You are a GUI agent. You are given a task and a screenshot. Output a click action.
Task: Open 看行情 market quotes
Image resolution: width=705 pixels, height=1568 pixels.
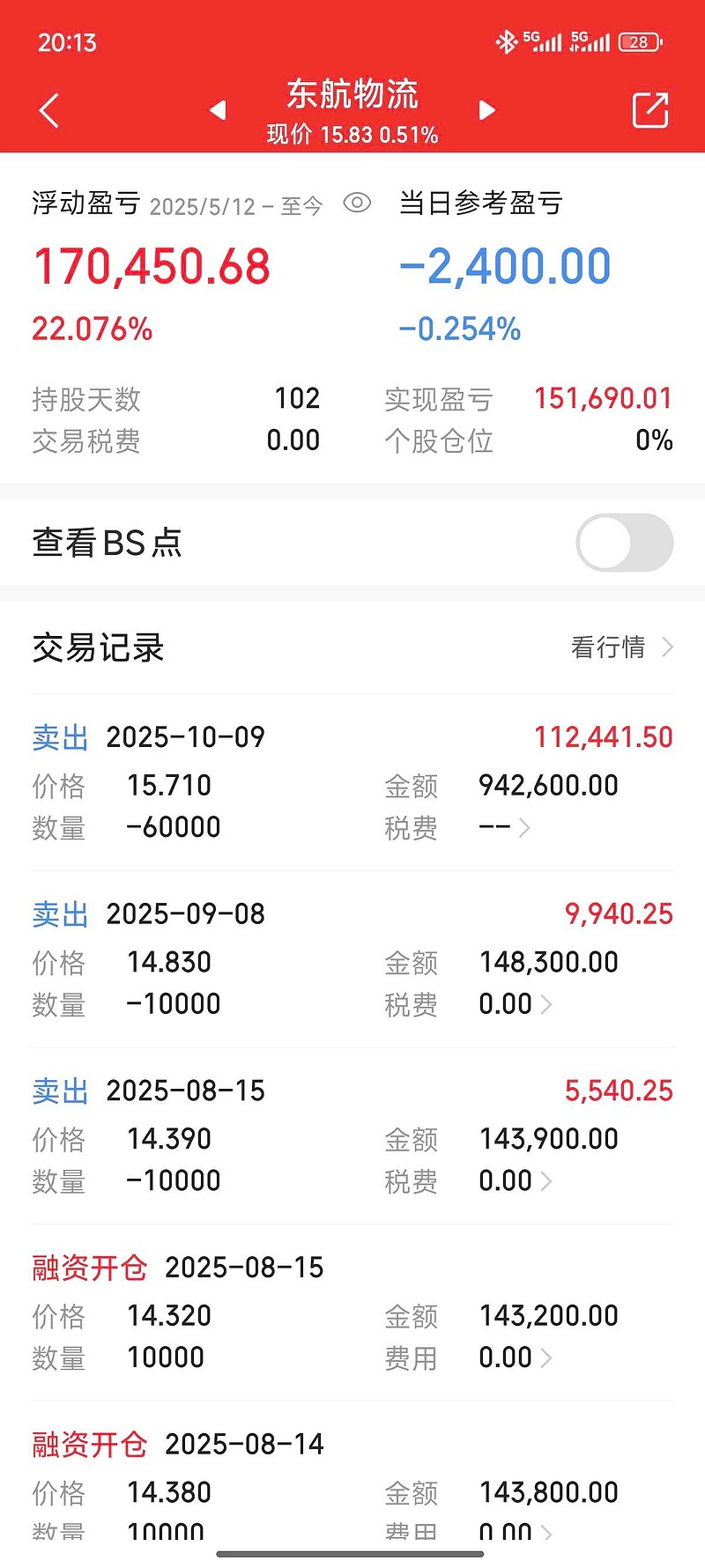click(x=621, y=647)
